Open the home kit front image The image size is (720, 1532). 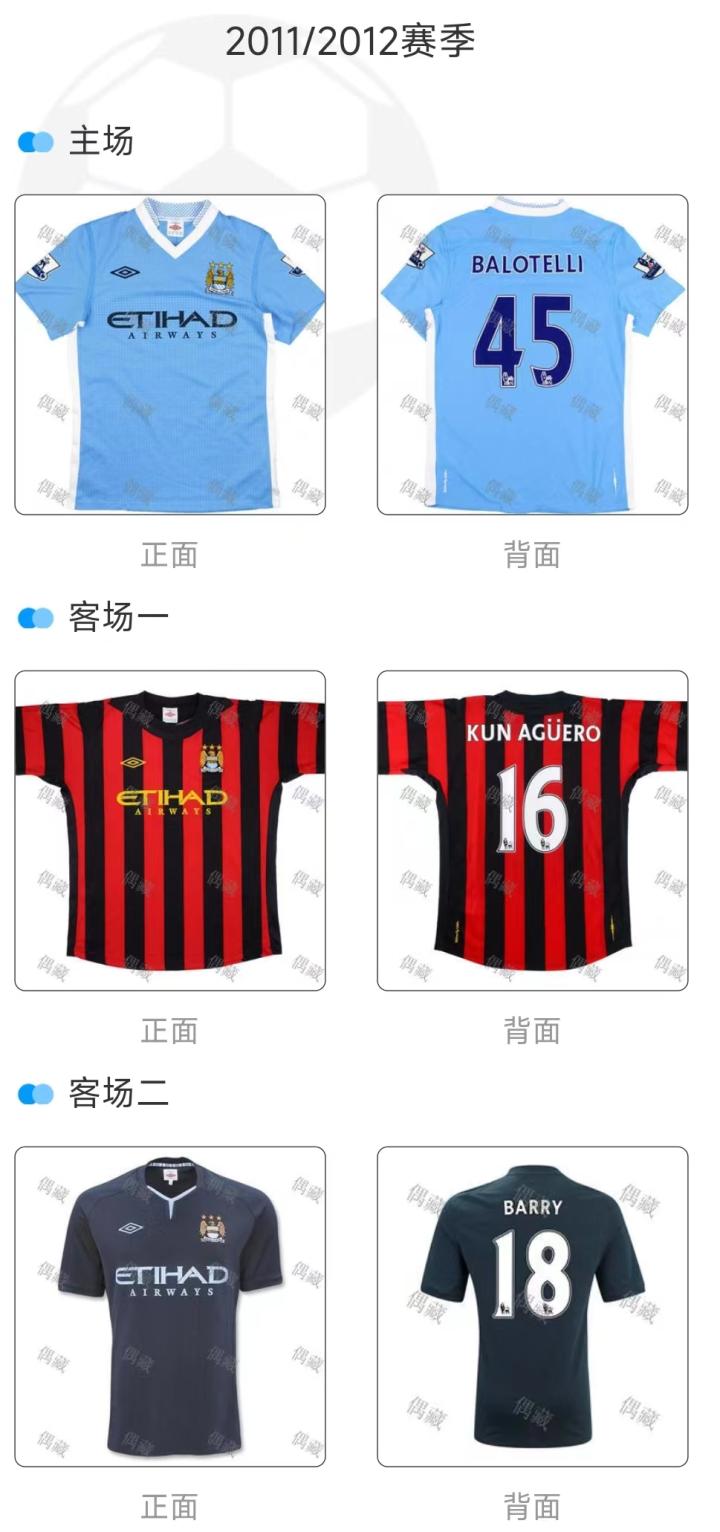(170, 355)
